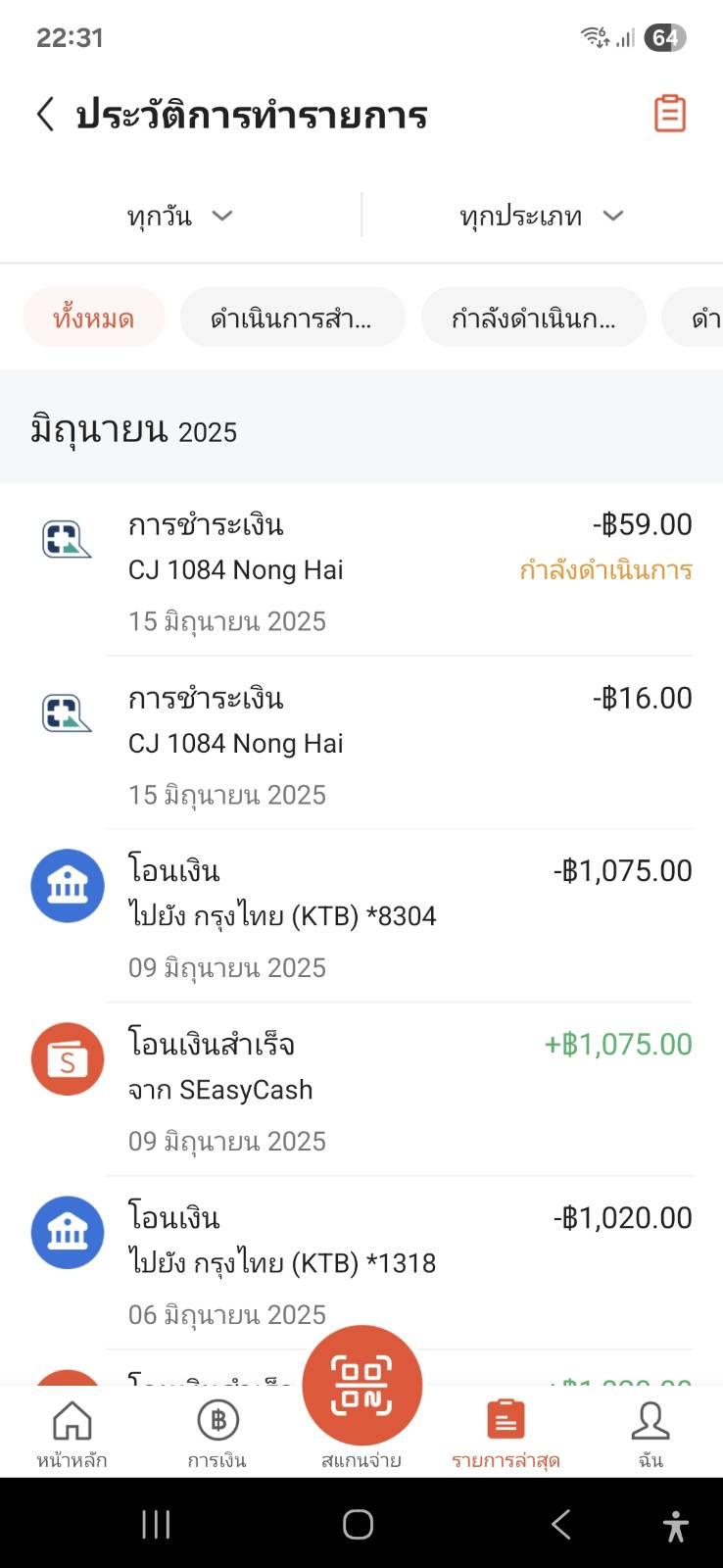Viewport: 723px width, 1568px height.
Task: Expand the ทุกวัน date dropdown
Action: coord(180,216)
